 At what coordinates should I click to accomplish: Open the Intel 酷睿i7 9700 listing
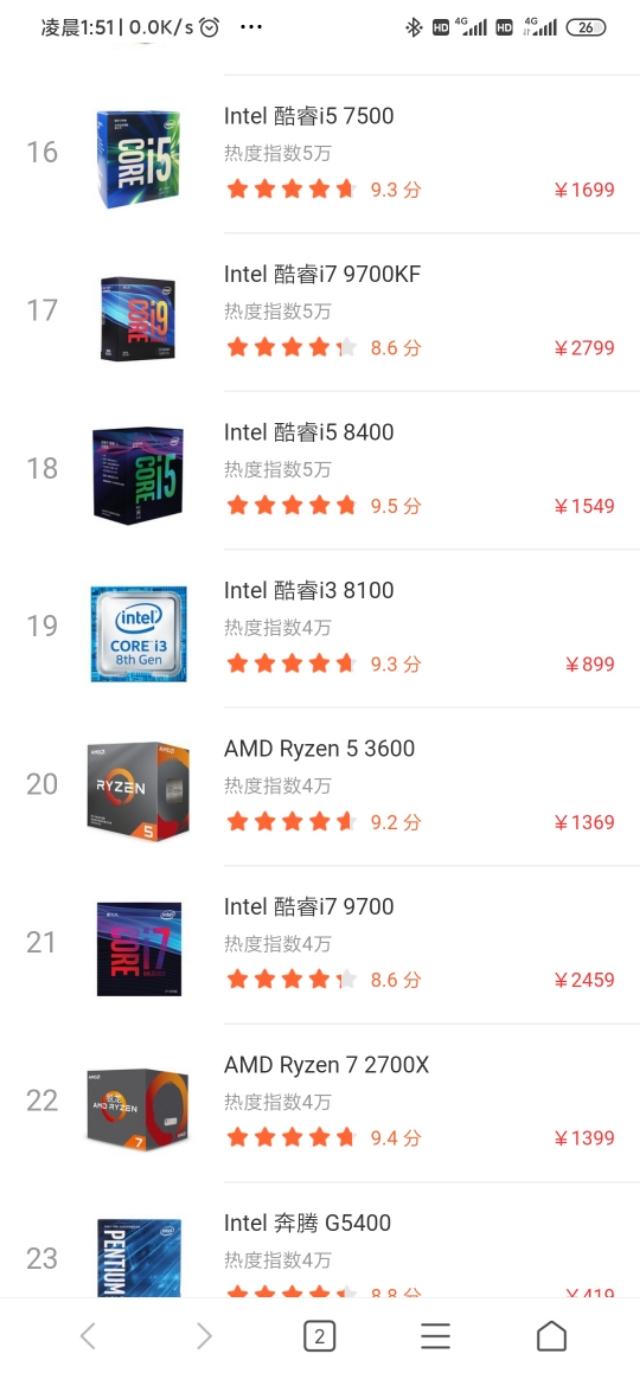tap(320, 944)
